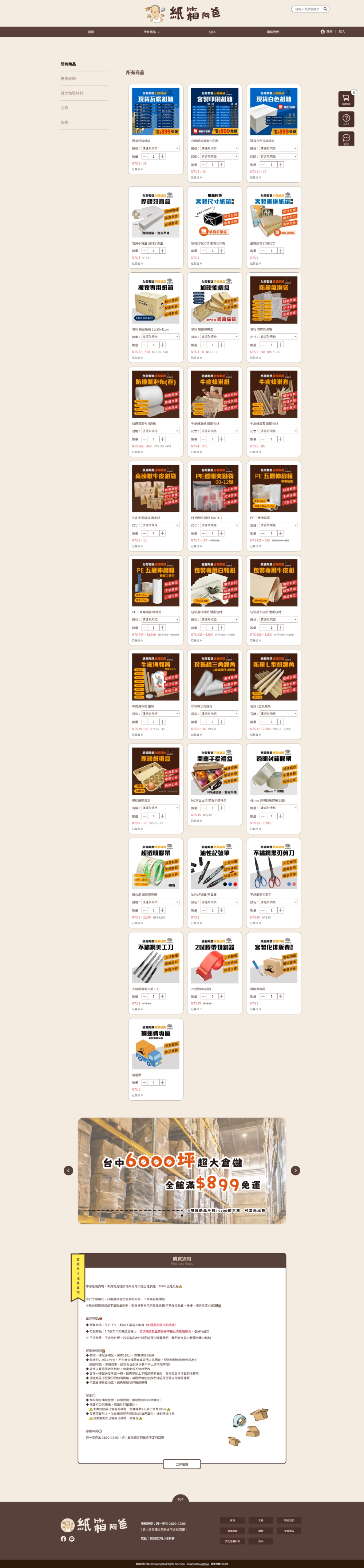Open the 搬家專用紙箱 product card
The width and height of the screenshot is (364, 1568).
tap(155, 300)
